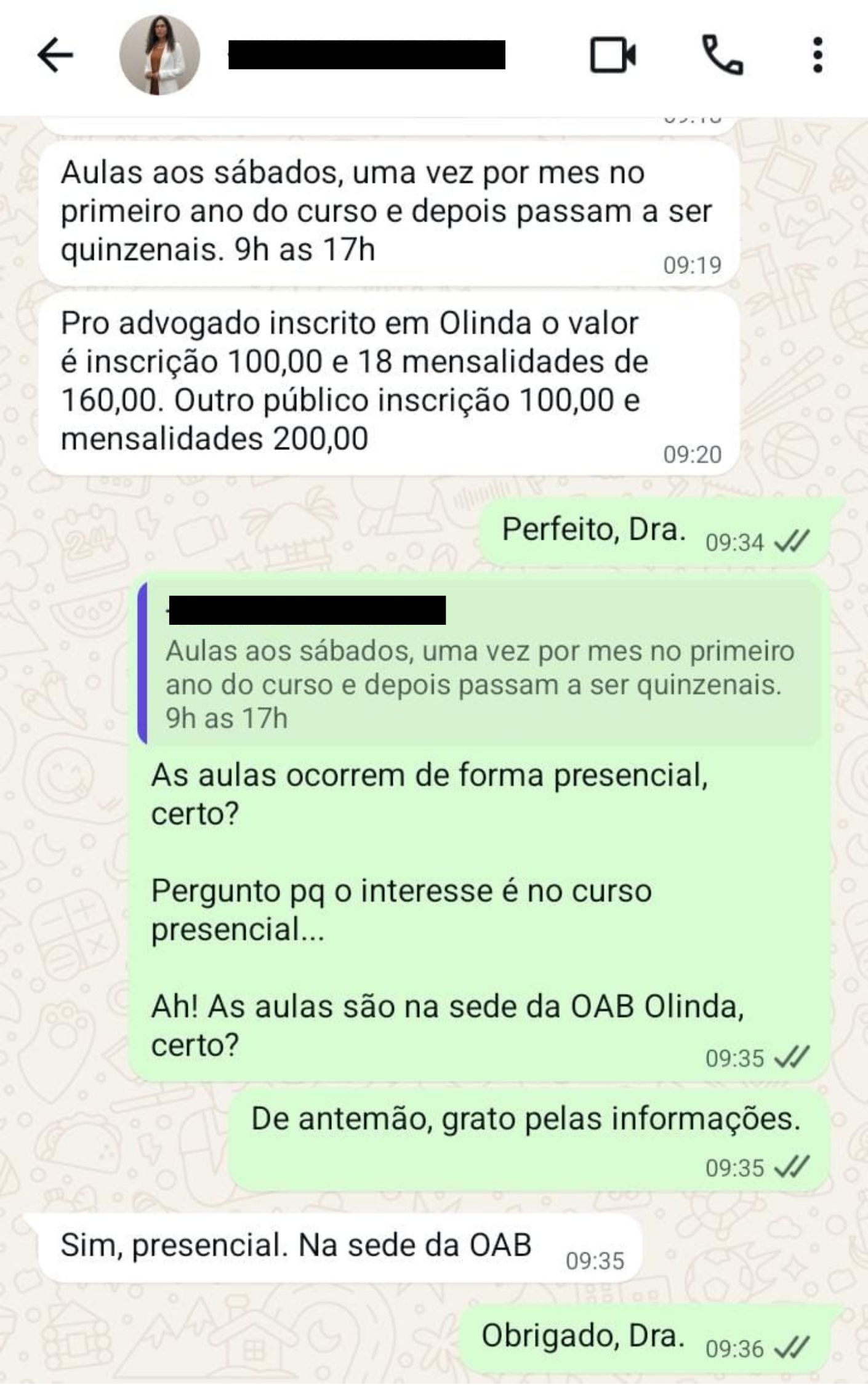868x1385 pixels.
Task: Start a voice call with this contact
Action: 722,55
